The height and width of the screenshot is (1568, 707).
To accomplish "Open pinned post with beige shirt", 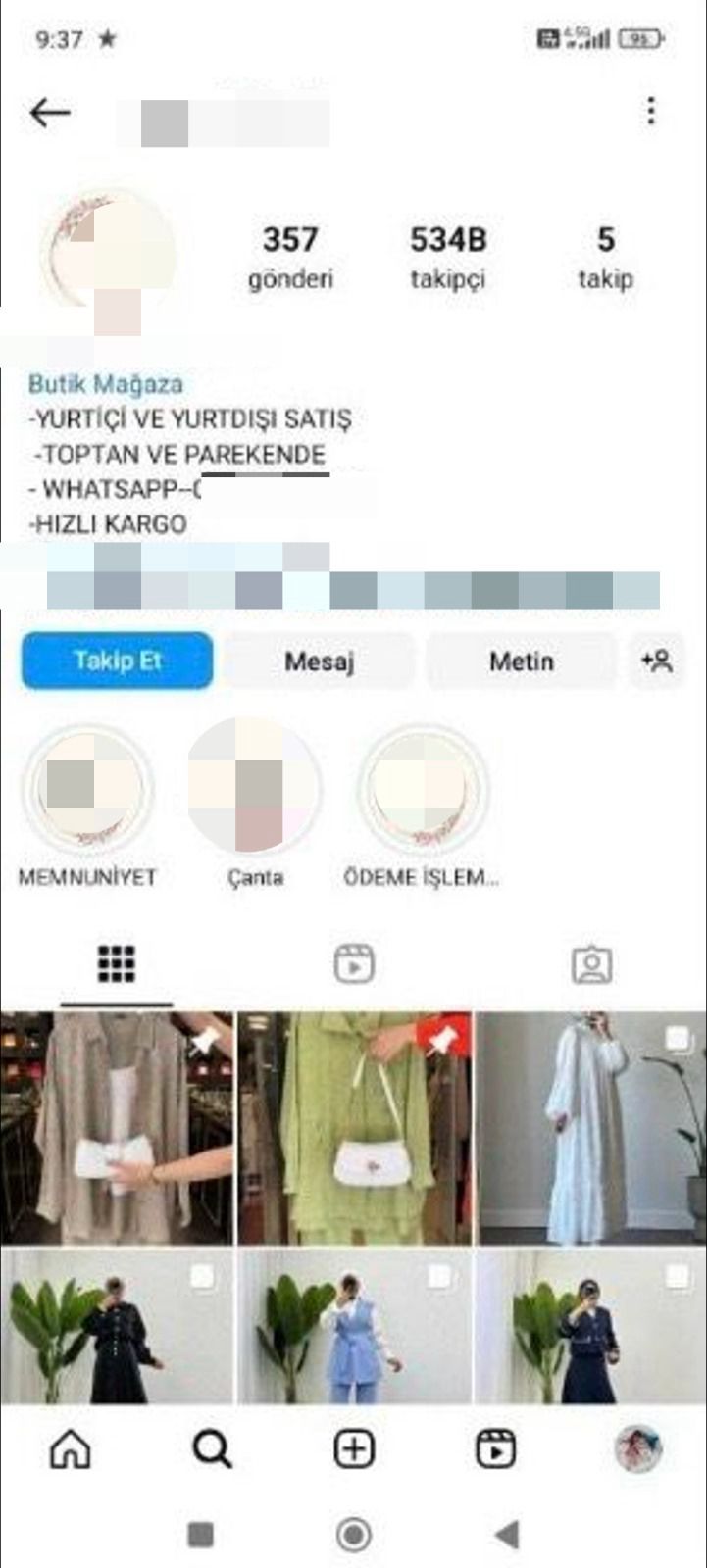I will pyautogui.click(x=116, y=1129).
